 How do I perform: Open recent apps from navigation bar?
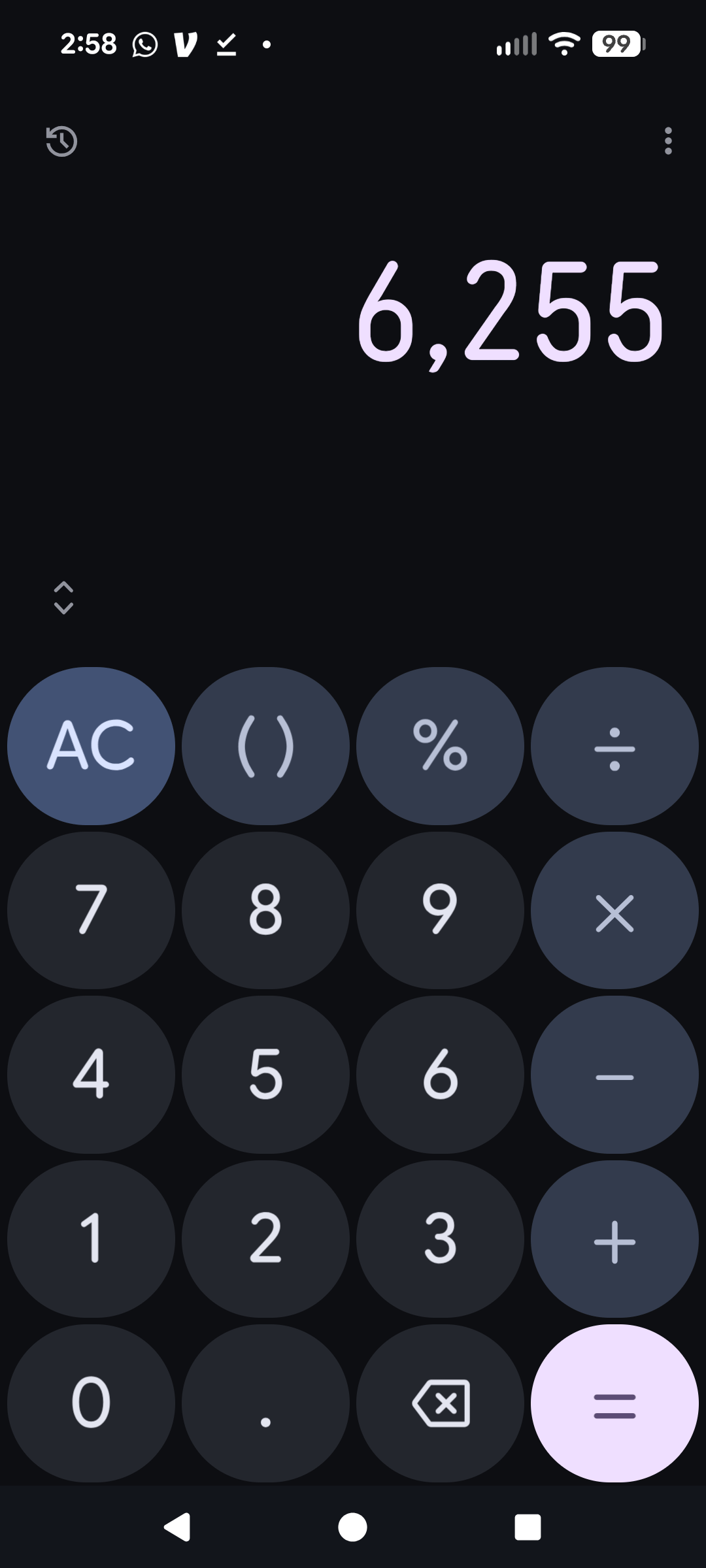[x=528, y=1527]
